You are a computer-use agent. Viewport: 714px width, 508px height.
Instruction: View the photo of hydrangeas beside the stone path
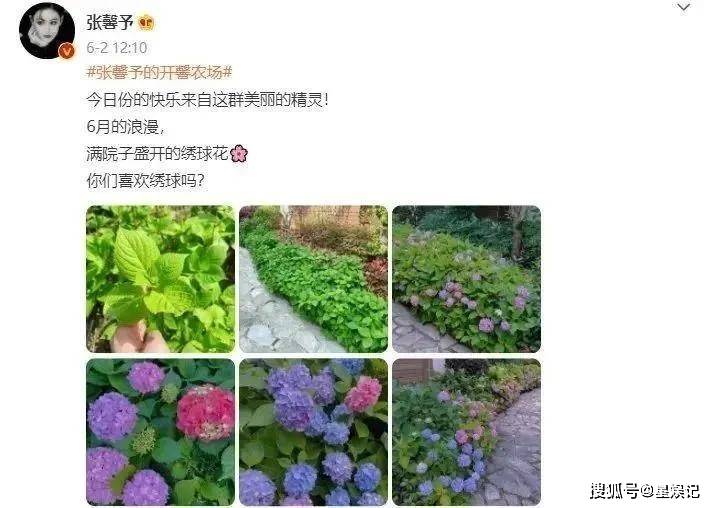point(466,432)
